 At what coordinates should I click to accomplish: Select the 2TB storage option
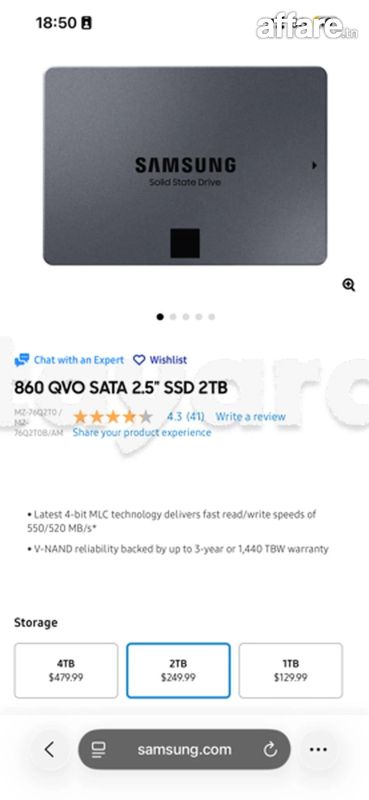coord(178,670)
